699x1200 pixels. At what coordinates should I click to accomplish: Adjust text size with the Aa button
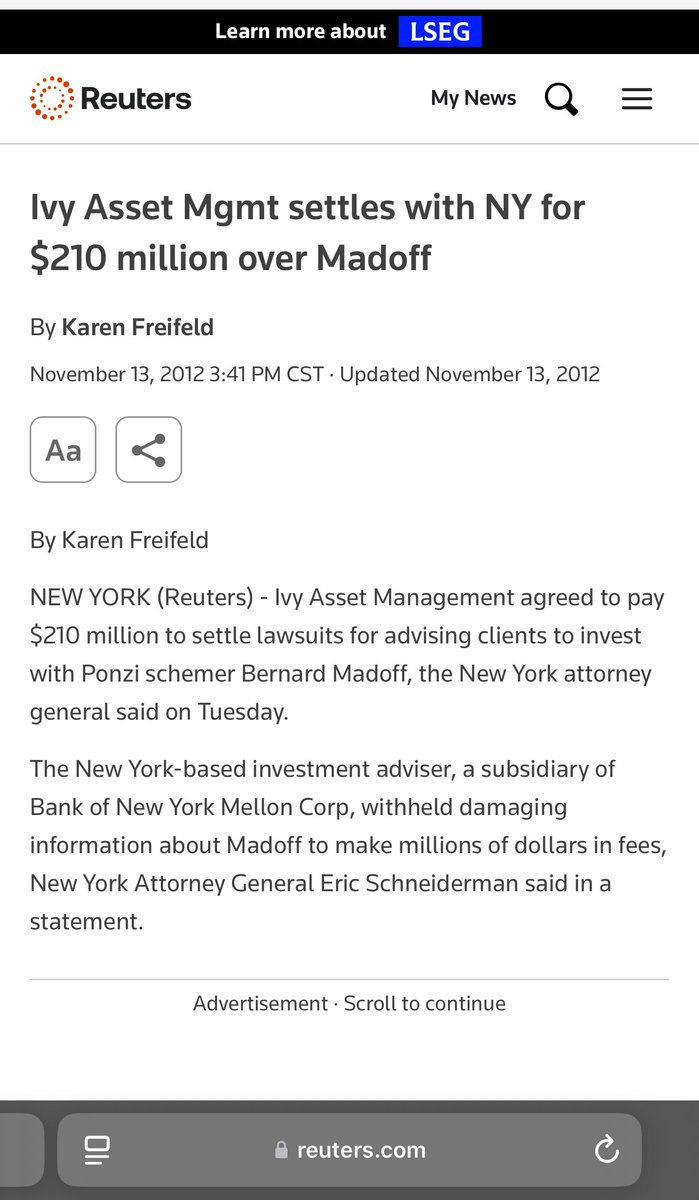click(x=63, y=450)
